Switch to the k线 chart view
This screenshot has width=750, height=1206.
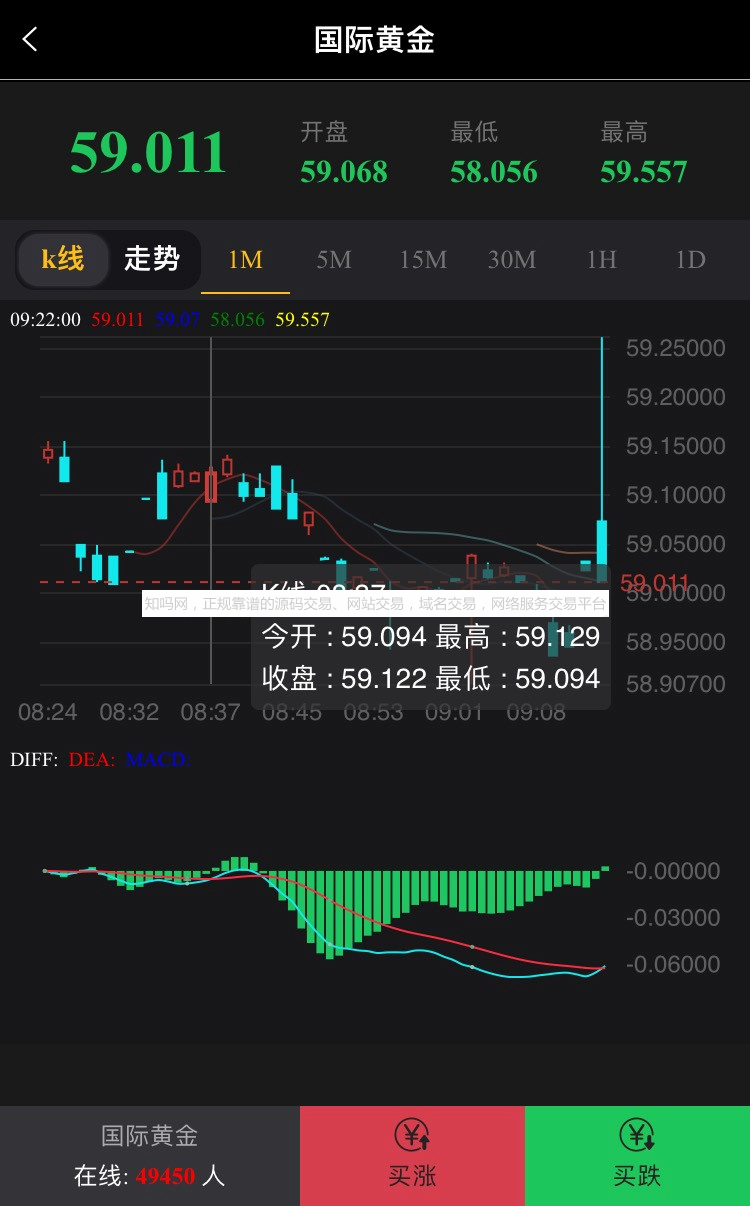[x=62, y=260]
